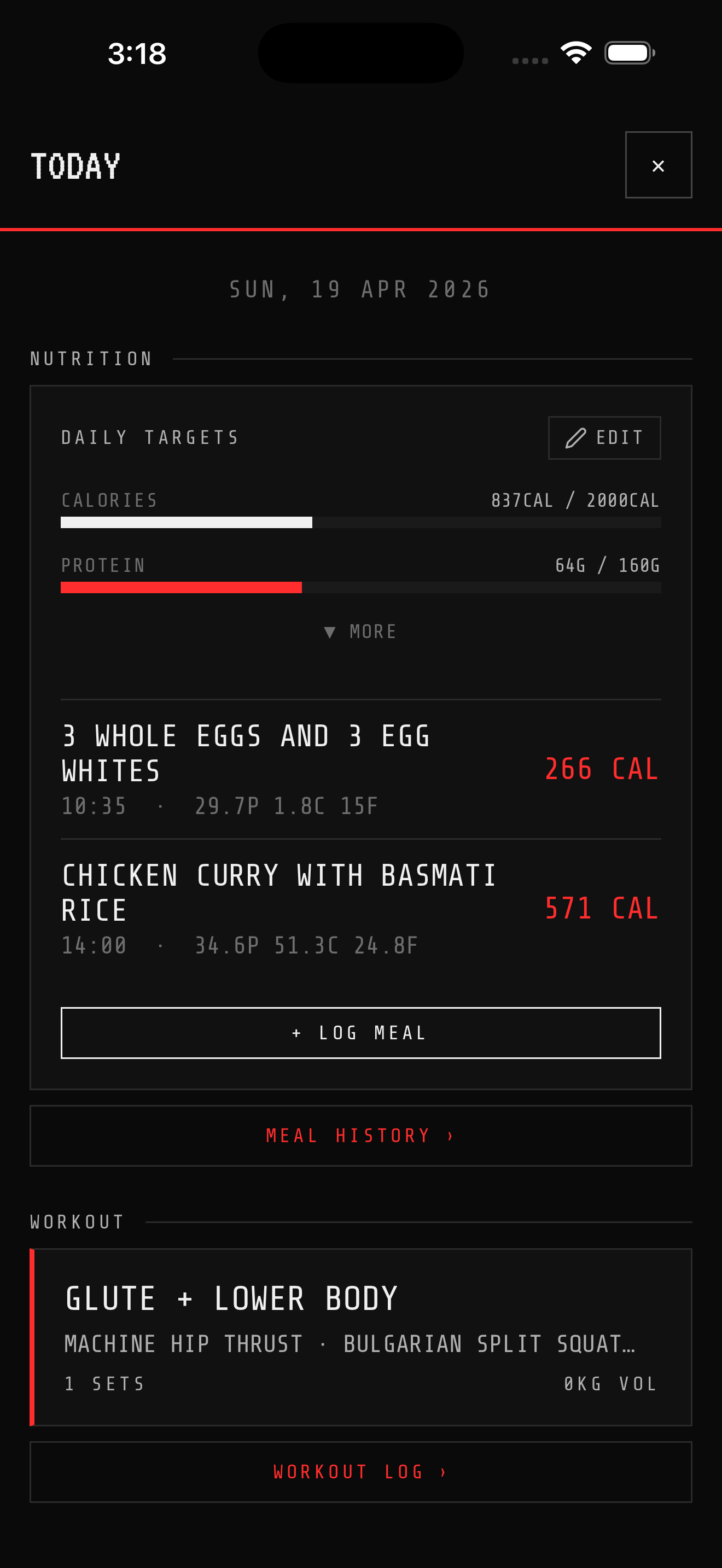Screen dimensions: 722x1568
Task: Click the clock time in the status bar
Action: click(x=136, y=54)
